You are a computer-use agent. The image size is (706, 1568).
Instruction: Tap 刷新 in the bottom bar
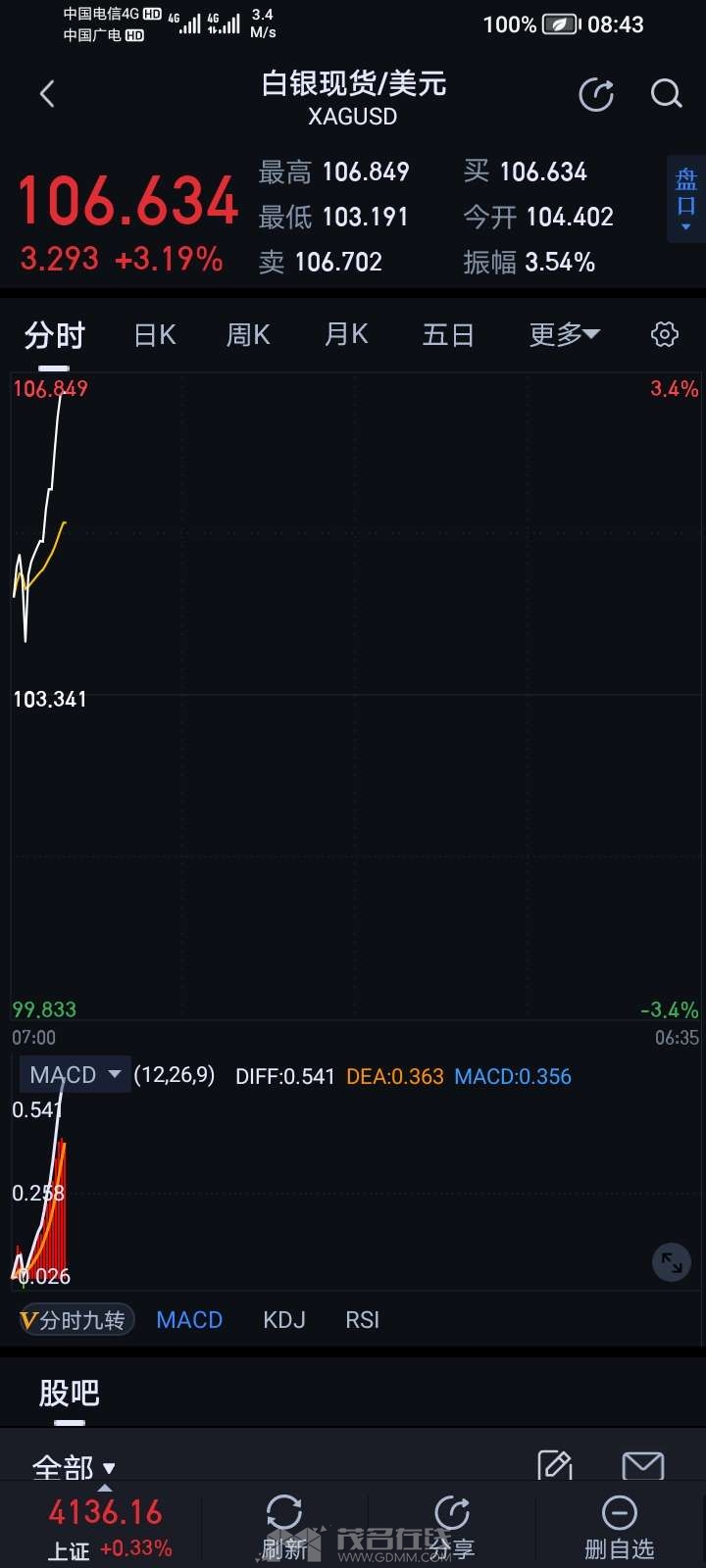tap(284, 1527)
